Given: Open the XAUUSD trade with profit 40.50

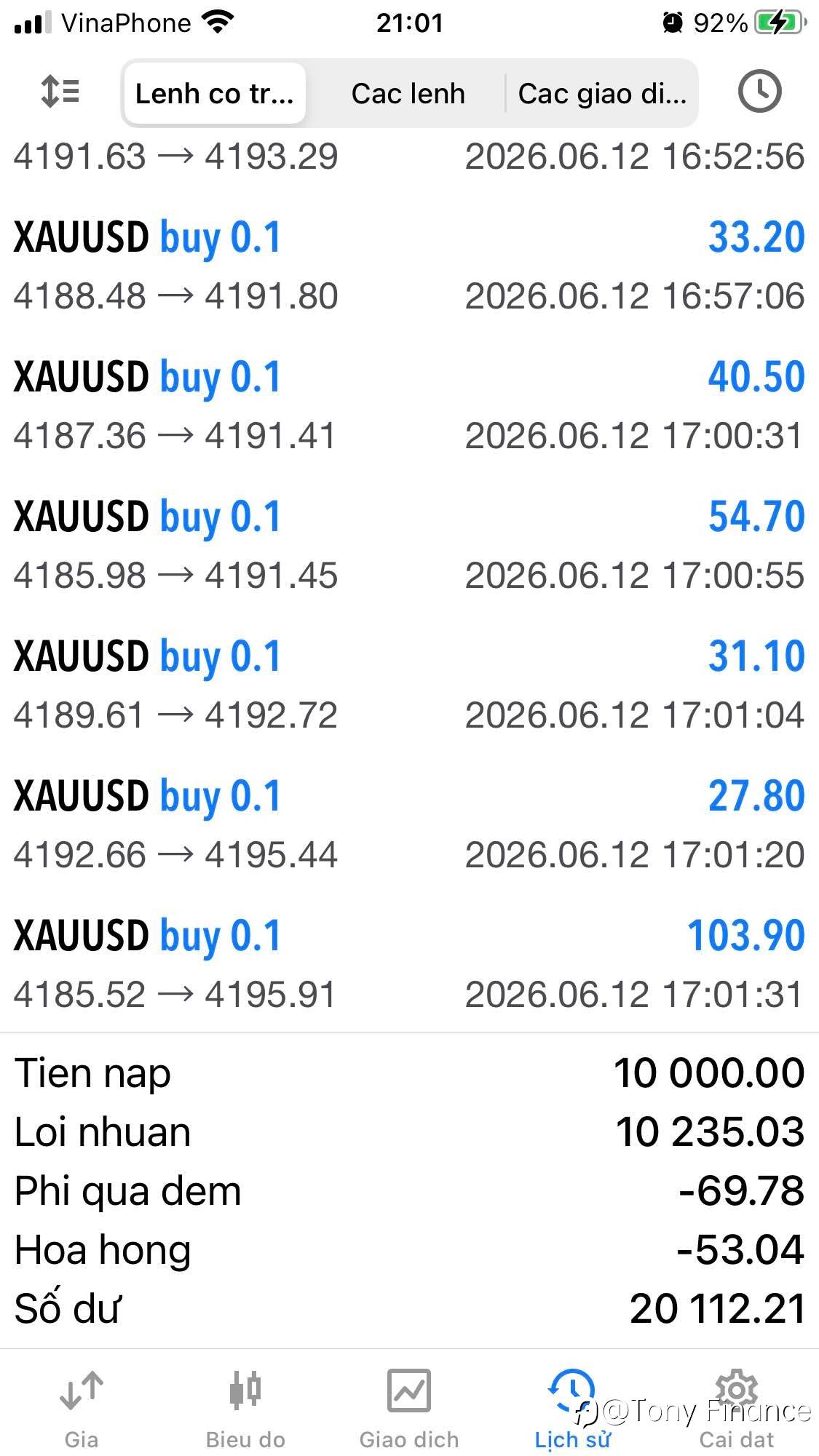Looking at the screenshot, I should pyautogui.click(x=409, y=406).
